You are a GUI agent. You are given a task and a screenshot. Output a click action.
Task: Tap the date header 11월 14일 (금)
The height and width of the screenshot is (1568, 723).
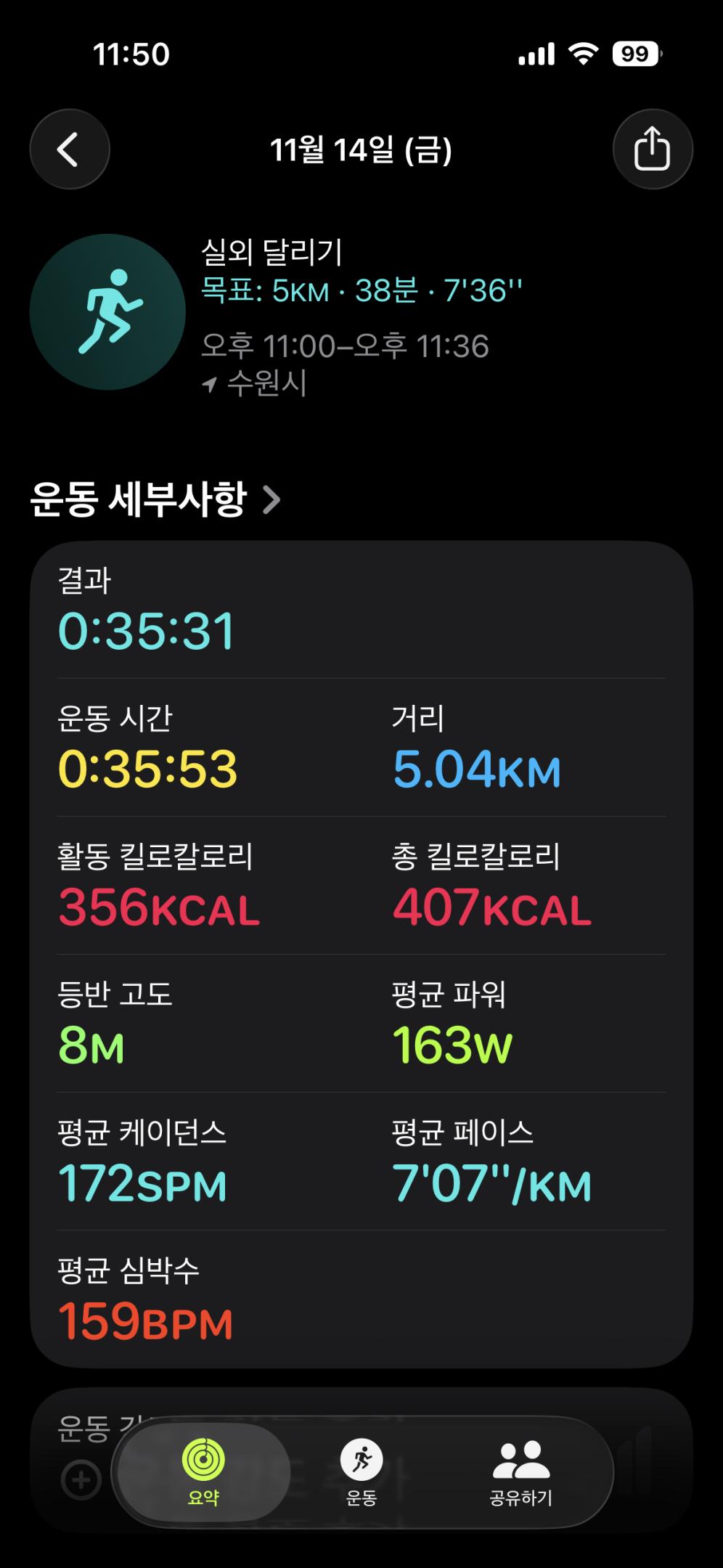[x=361, y=149]
